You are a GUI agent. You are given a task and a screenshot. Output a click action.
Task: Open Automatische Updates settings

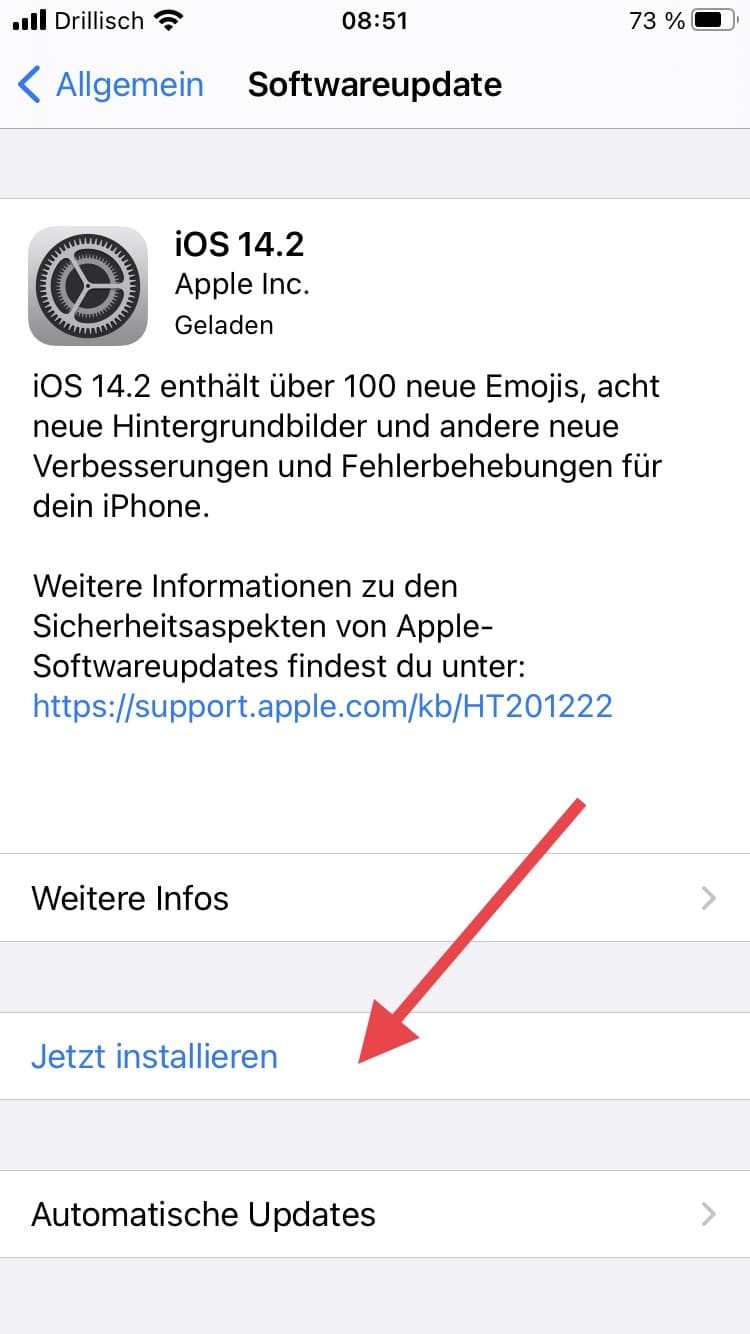pos(374,1214)
